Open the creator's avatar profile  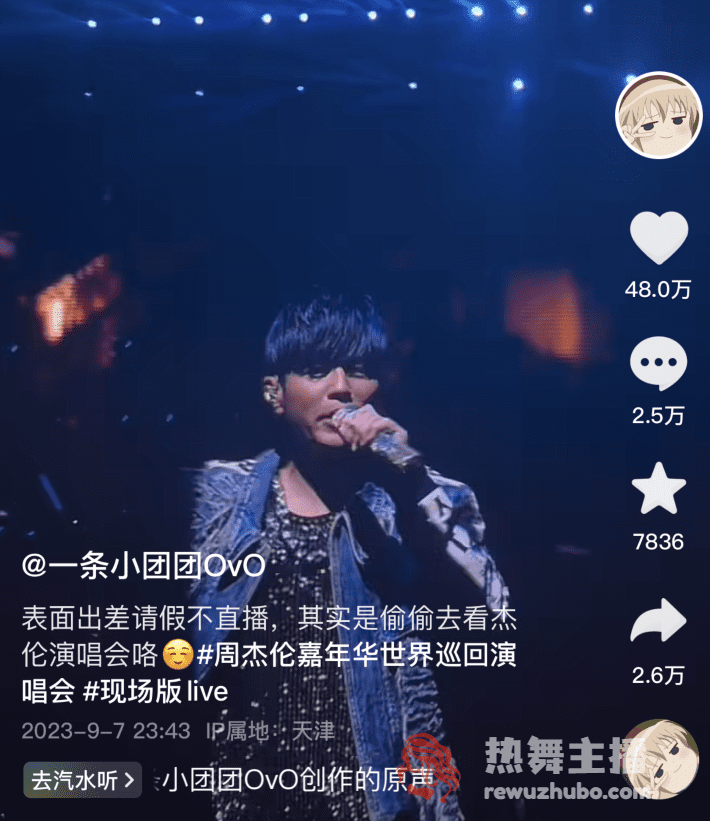657,115
